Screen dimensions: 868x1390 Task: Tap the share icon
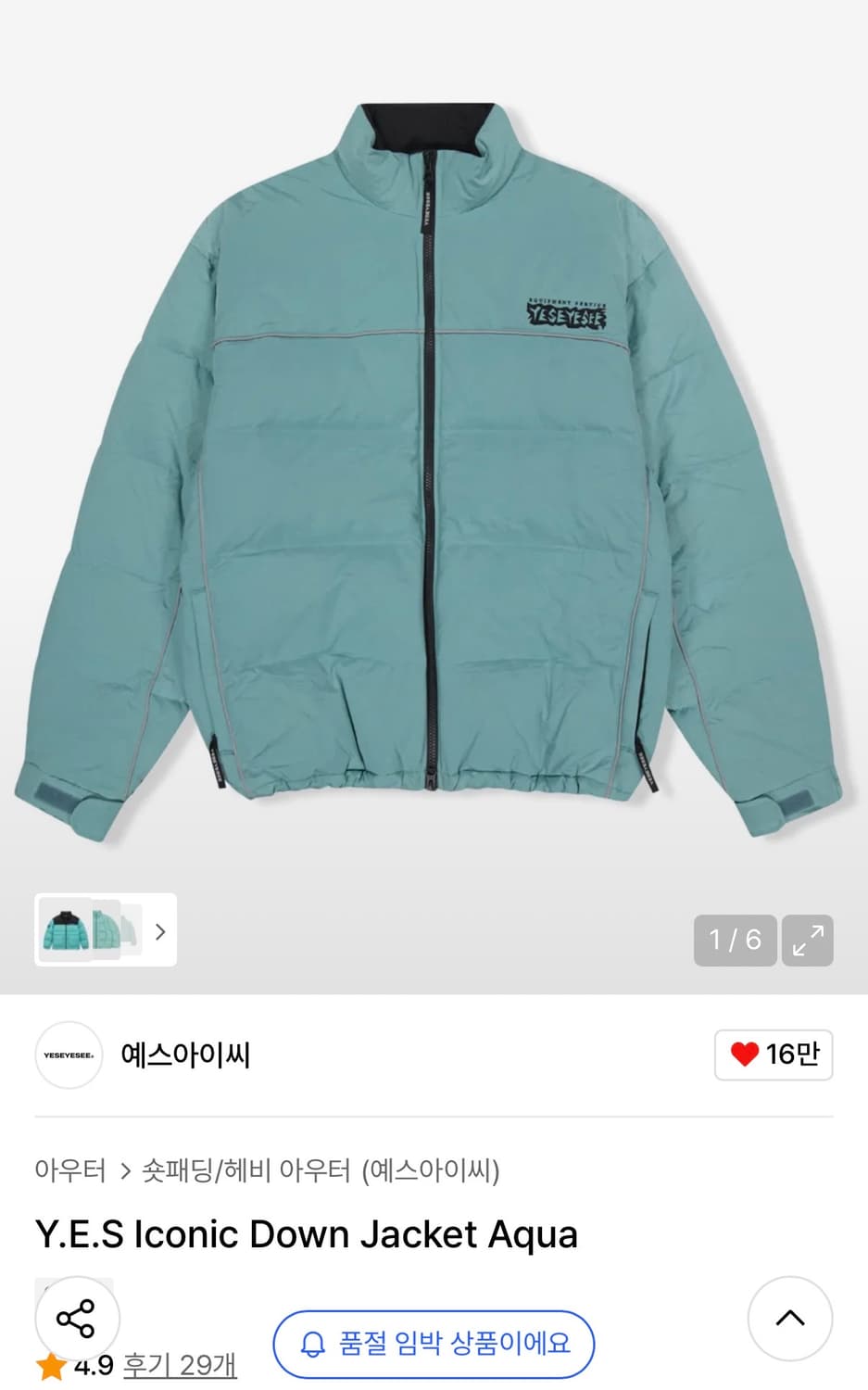point(77,1317)
